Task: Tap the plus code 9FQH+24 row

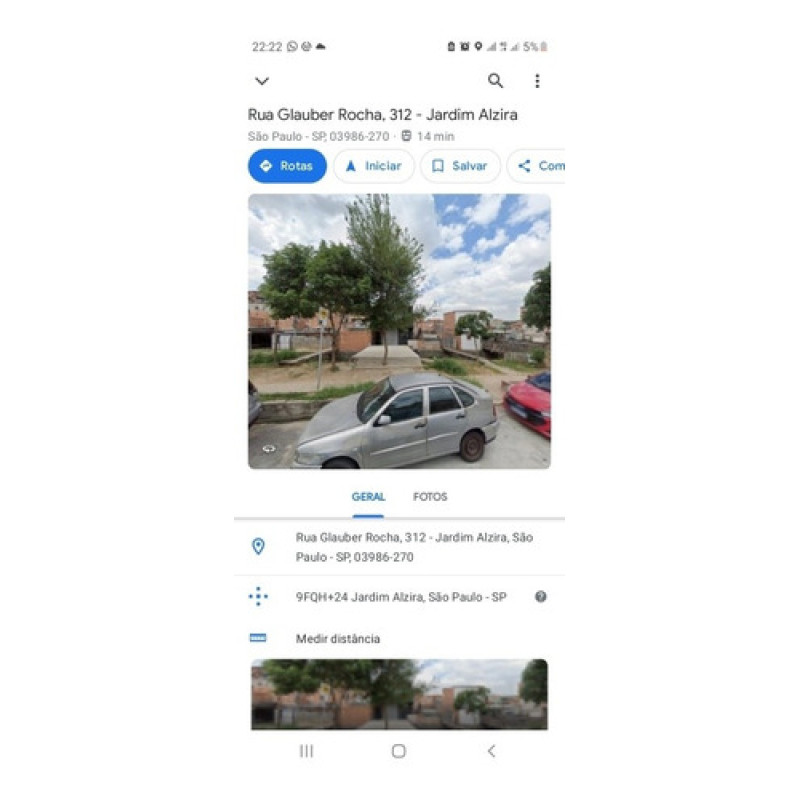Action: [x=400, y=597]
